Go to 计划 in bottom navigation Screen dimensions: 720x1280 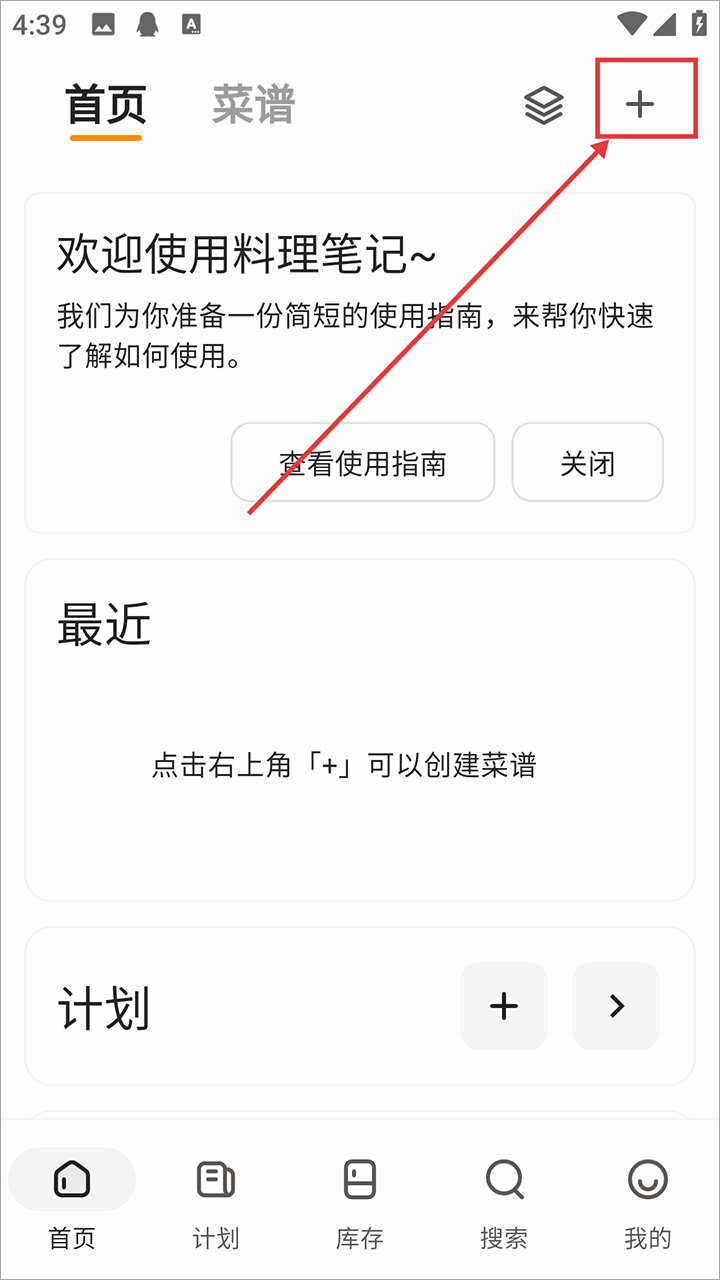[x=216, y=1203]
